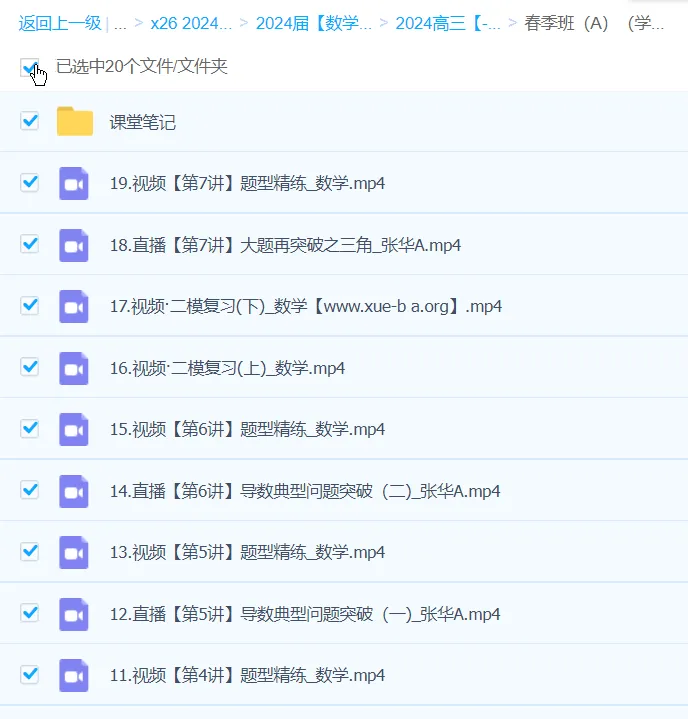
Task: Deselect 13.视频【第5讲】题型精练 checkbox
Action: pos(30,550)
